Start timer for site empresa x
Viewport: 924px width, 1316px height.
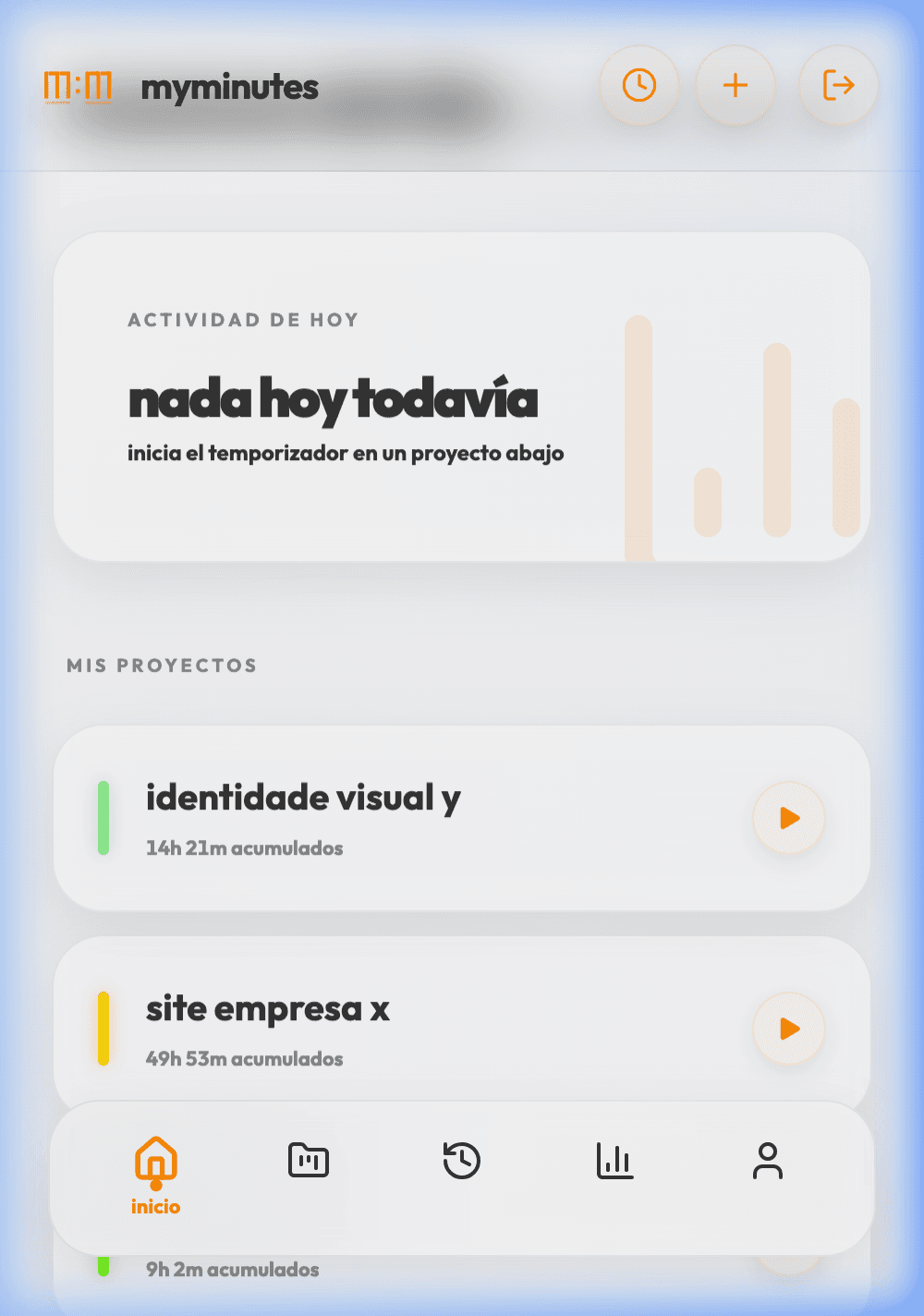(788, 1029)
